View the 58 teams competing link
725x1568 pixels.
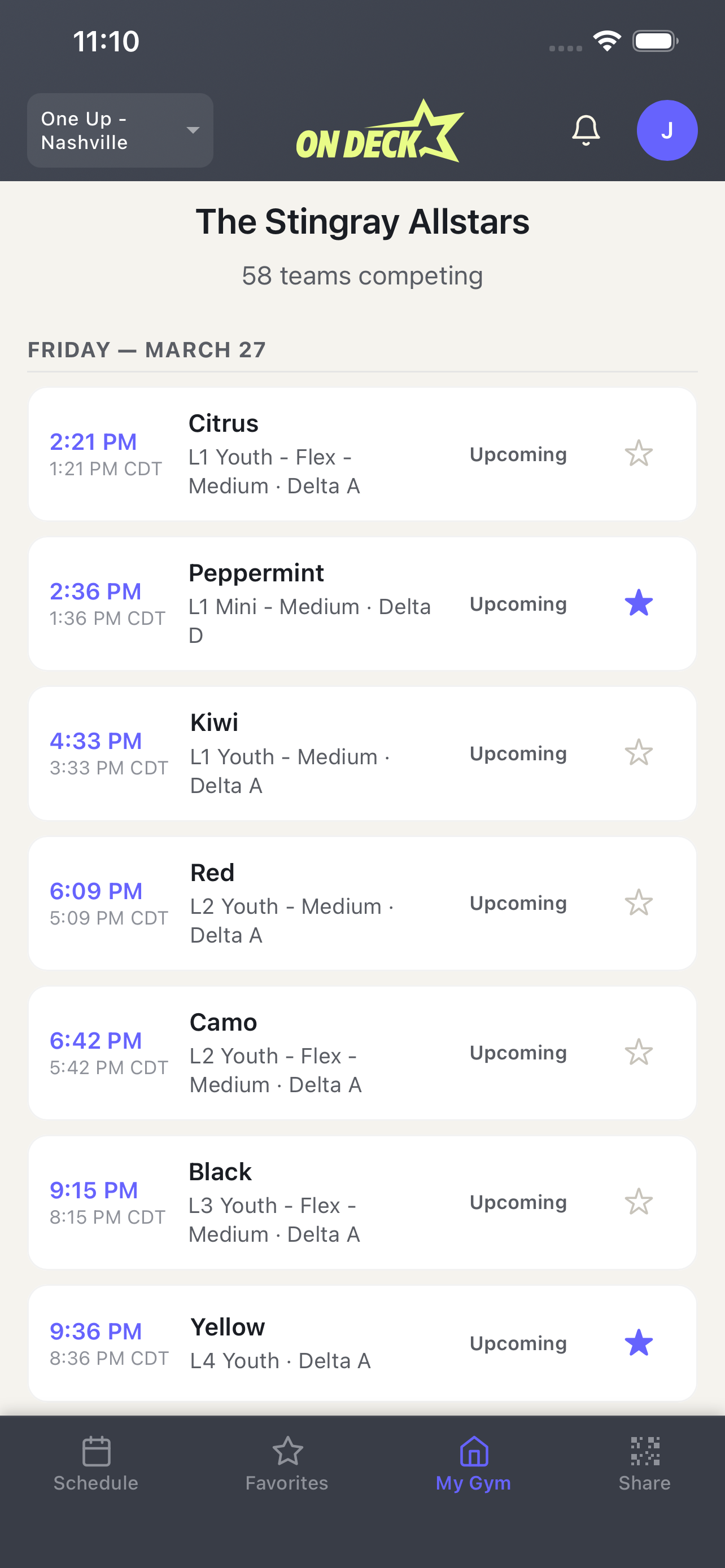(362, 275)
